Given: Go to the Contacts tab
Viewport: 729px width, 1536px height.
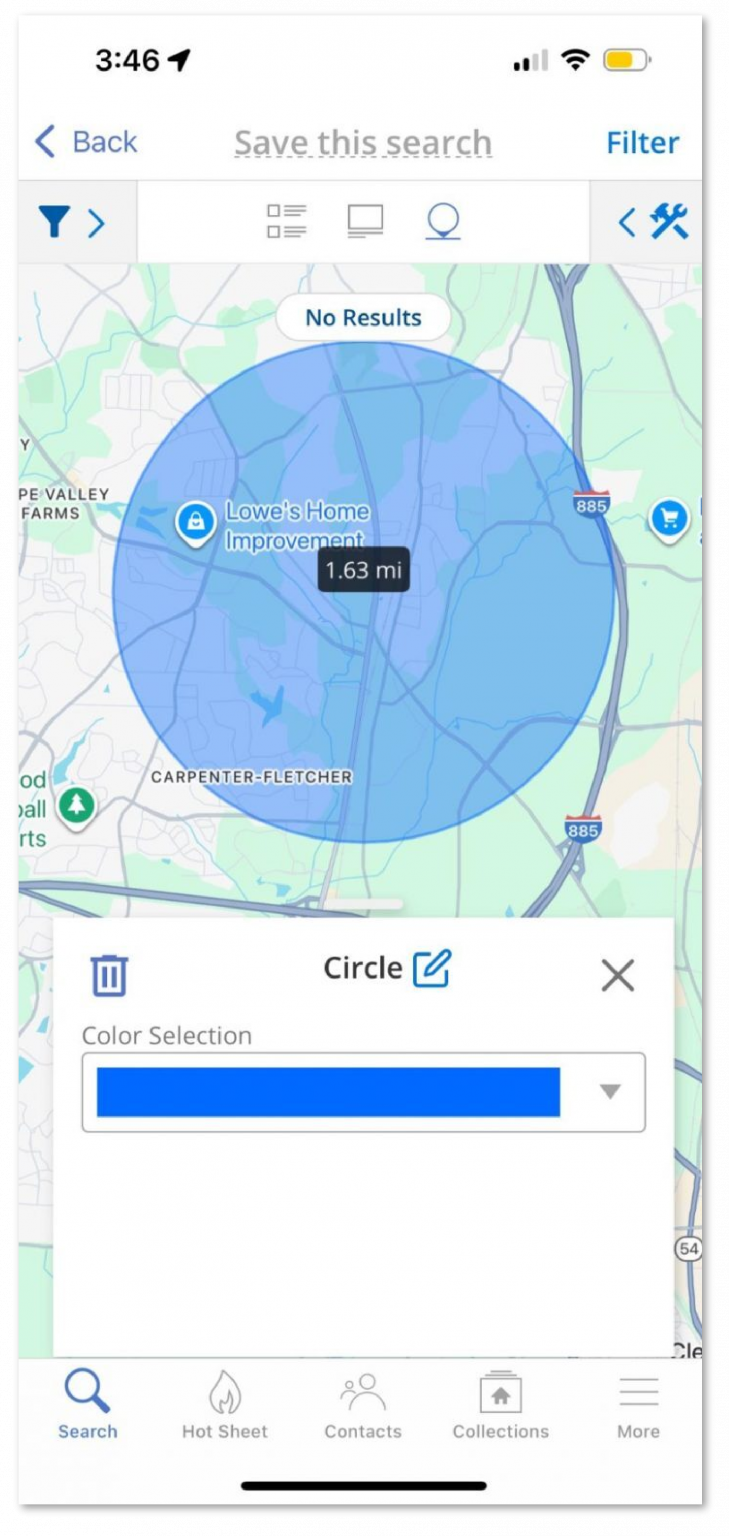Looking at the screenshot, I should click(x=363, y=1404).
